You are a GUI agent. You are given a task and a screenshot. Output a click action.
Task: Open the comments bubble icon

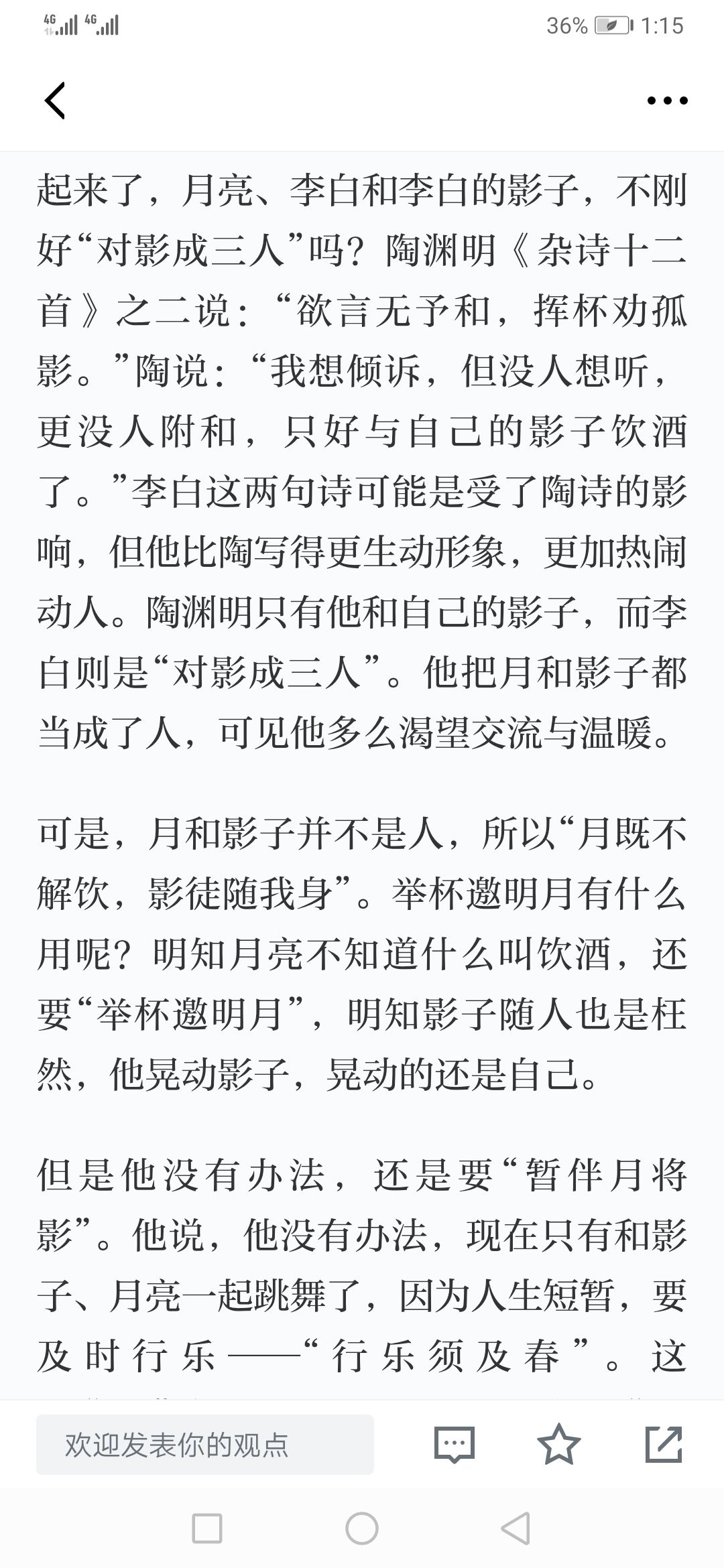455,1445
